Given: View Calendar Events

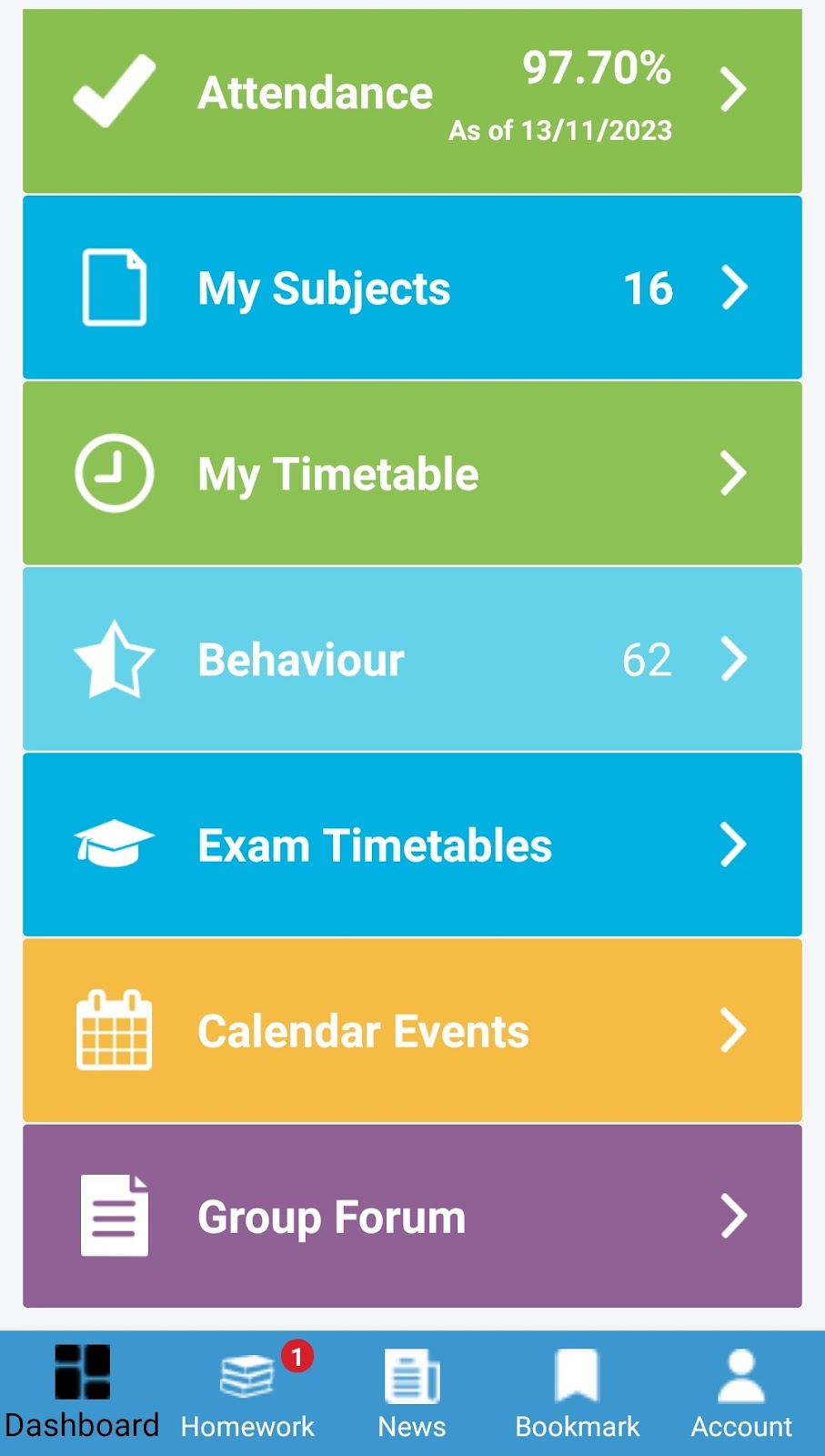Looking at the screenshot, I should pos(412,1030).
